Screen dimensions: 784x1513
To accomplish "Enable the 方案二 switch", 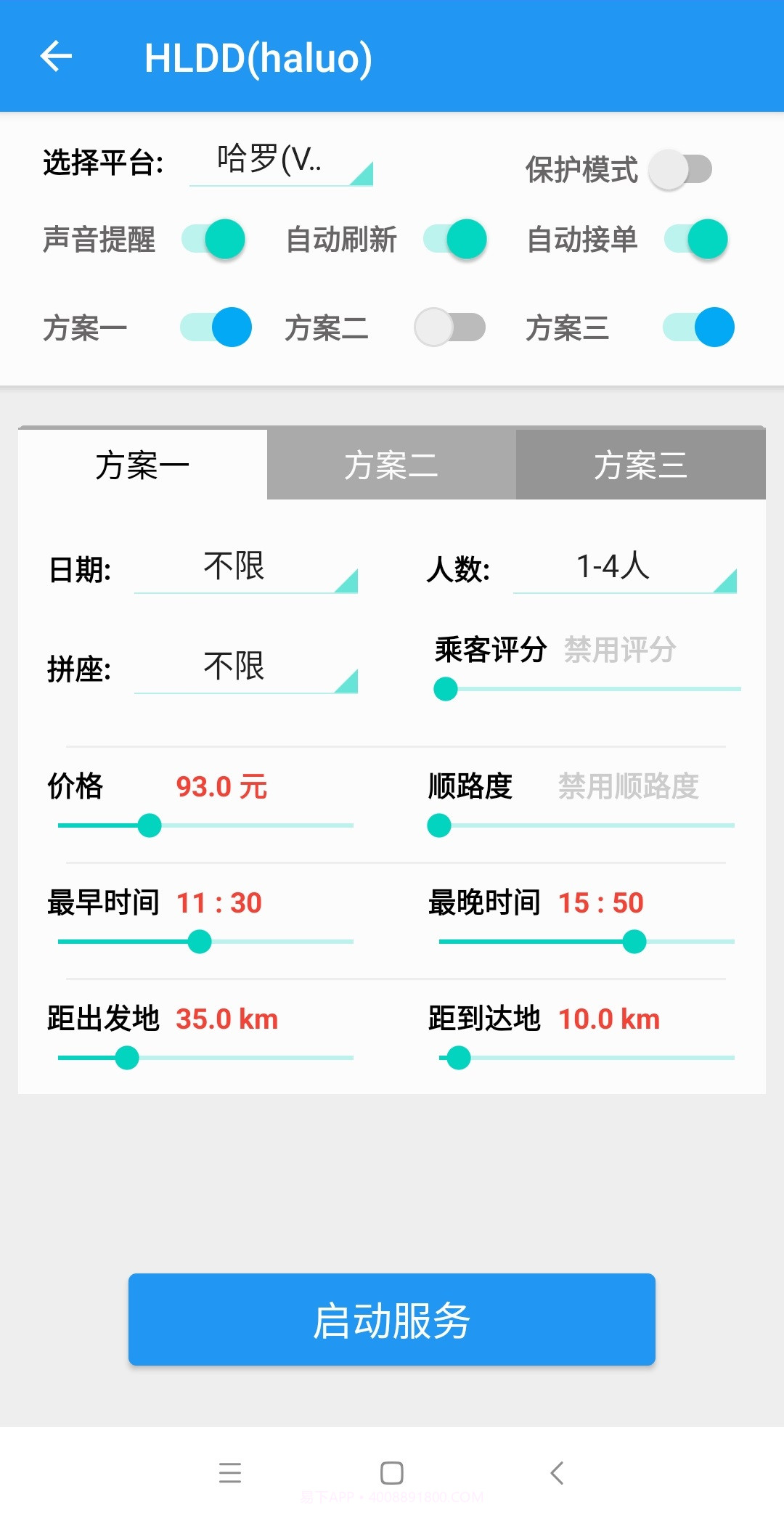I will pyautogui.click(x=450, y=327).
